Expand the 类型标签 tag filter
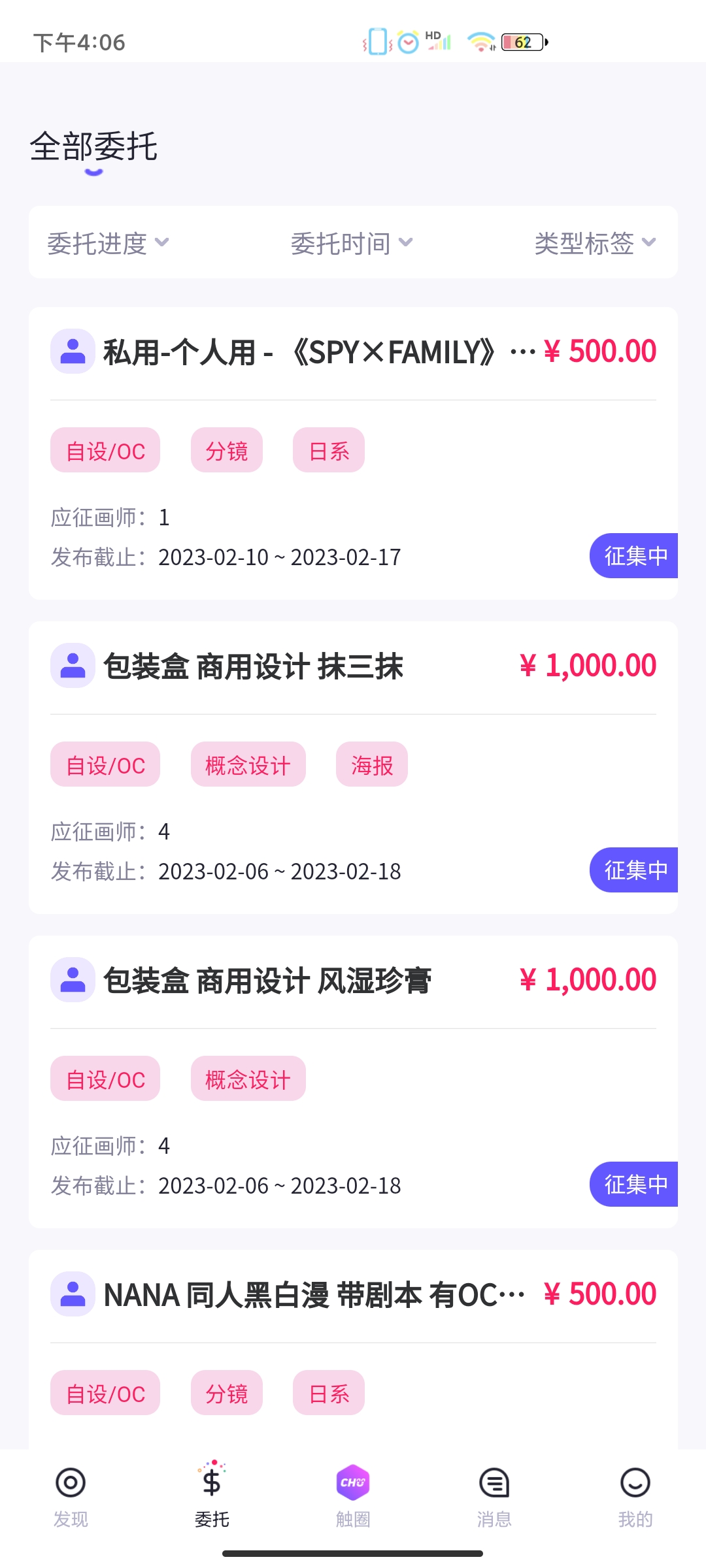This screenshot has height=1568, width=706. pos(590,242)
